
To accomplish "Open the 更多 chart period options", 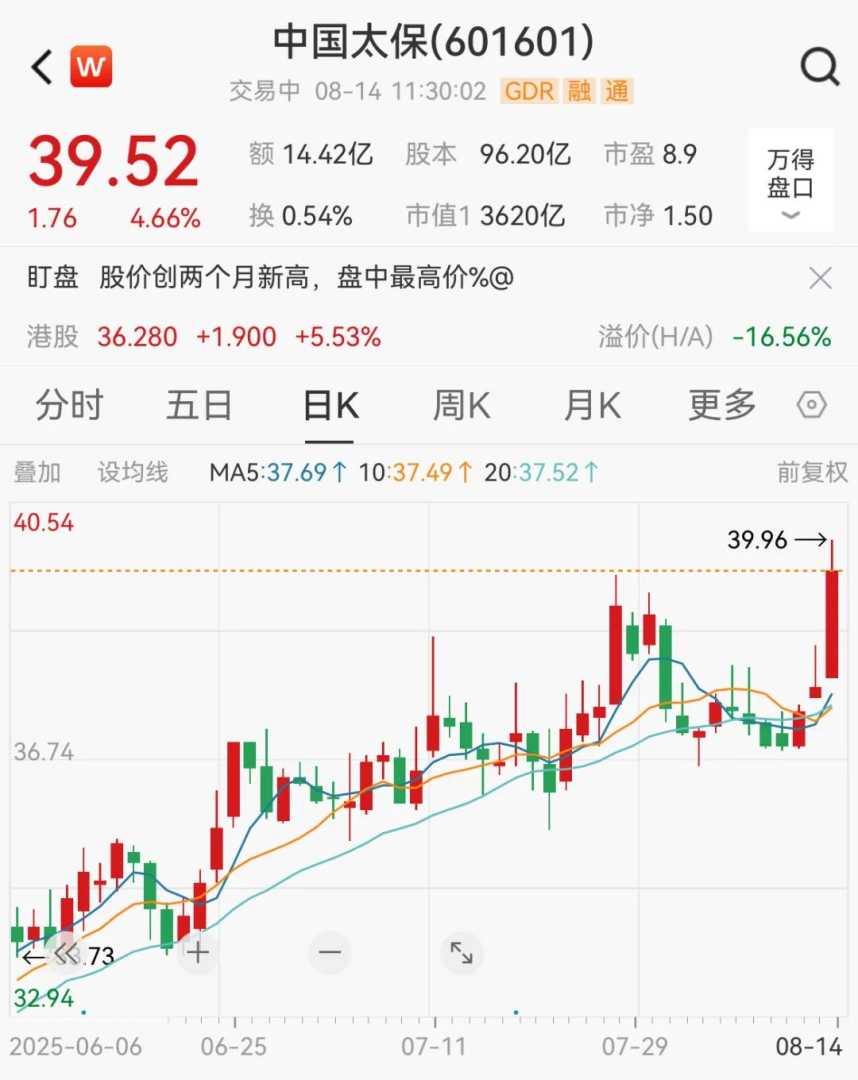I will click(x=722, y=406).
